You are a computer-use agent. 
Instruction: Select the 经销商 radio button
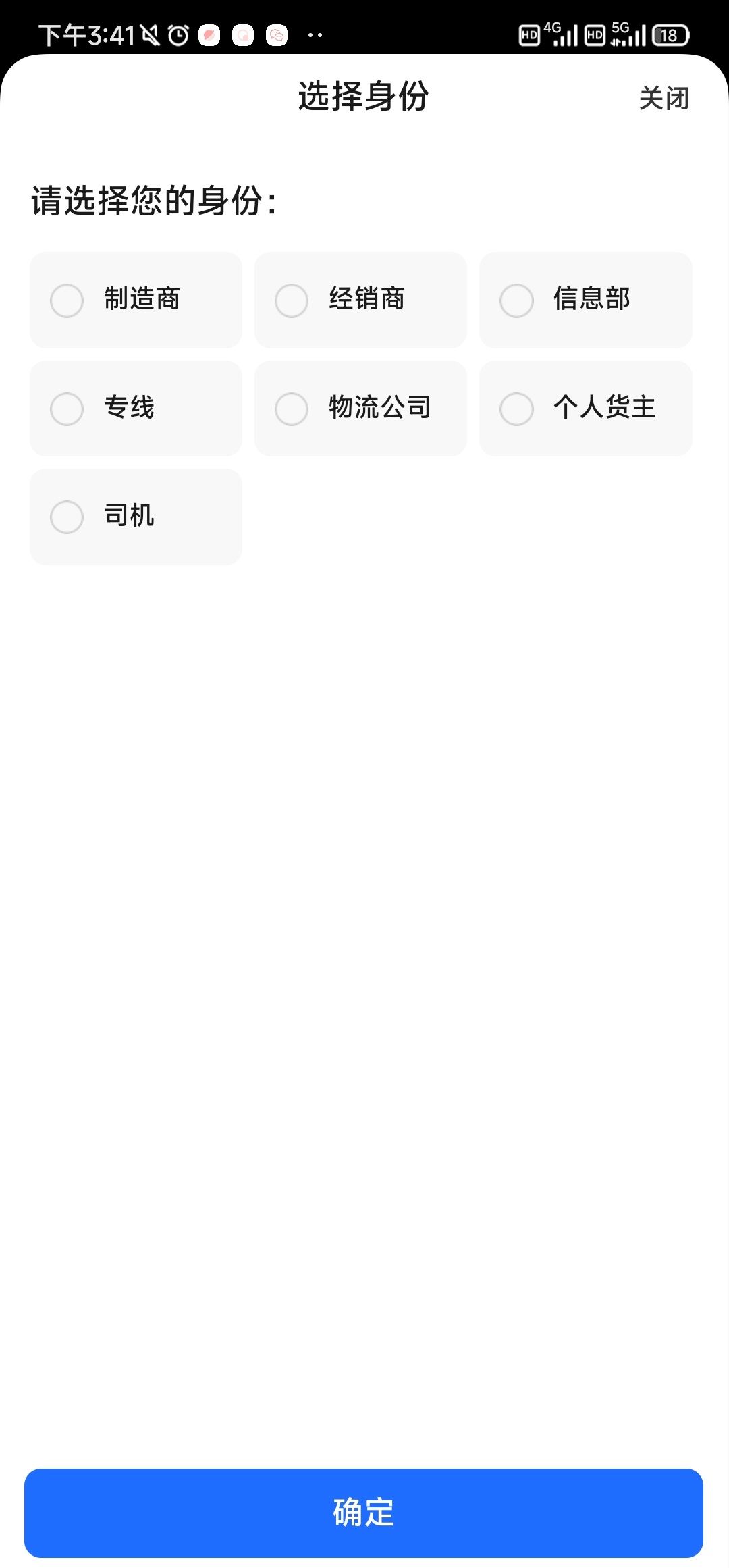click(x=292, y=300)
